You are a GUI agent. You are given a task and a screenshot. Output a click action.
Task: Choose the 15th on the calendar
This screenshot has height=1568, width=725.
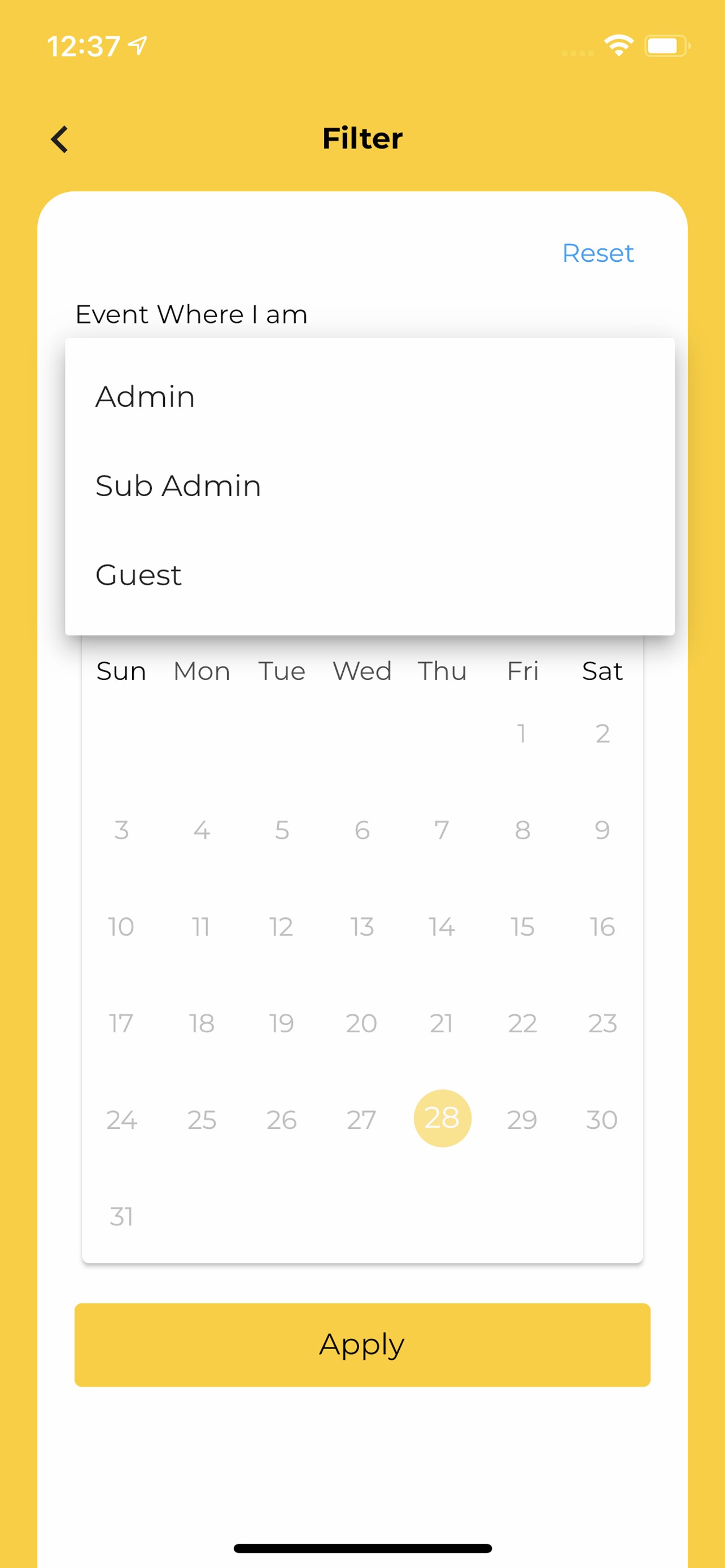coord(522,926)
